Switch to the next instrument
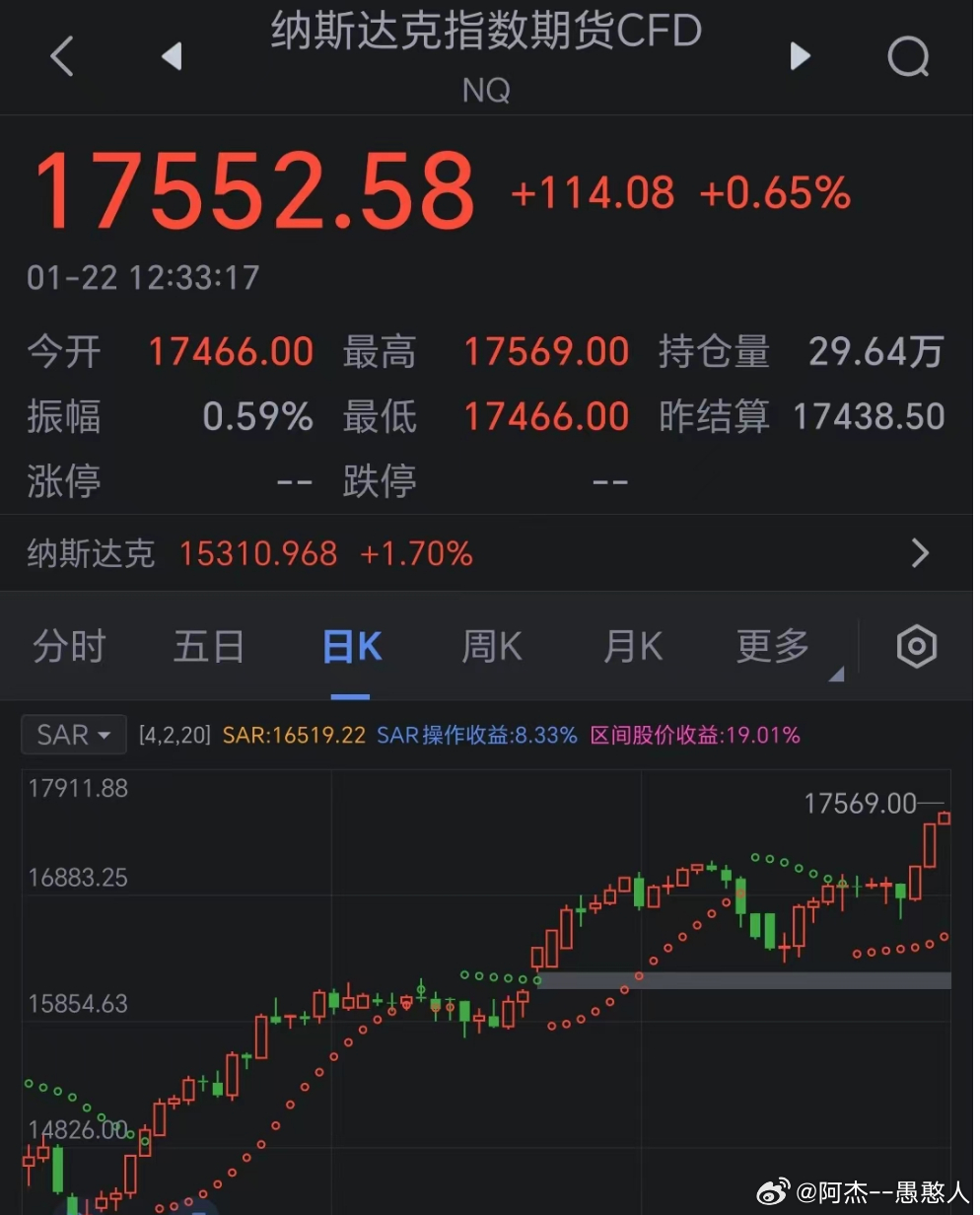The width and height of the screenshot is (980, 1215). [x=801, y=56]
